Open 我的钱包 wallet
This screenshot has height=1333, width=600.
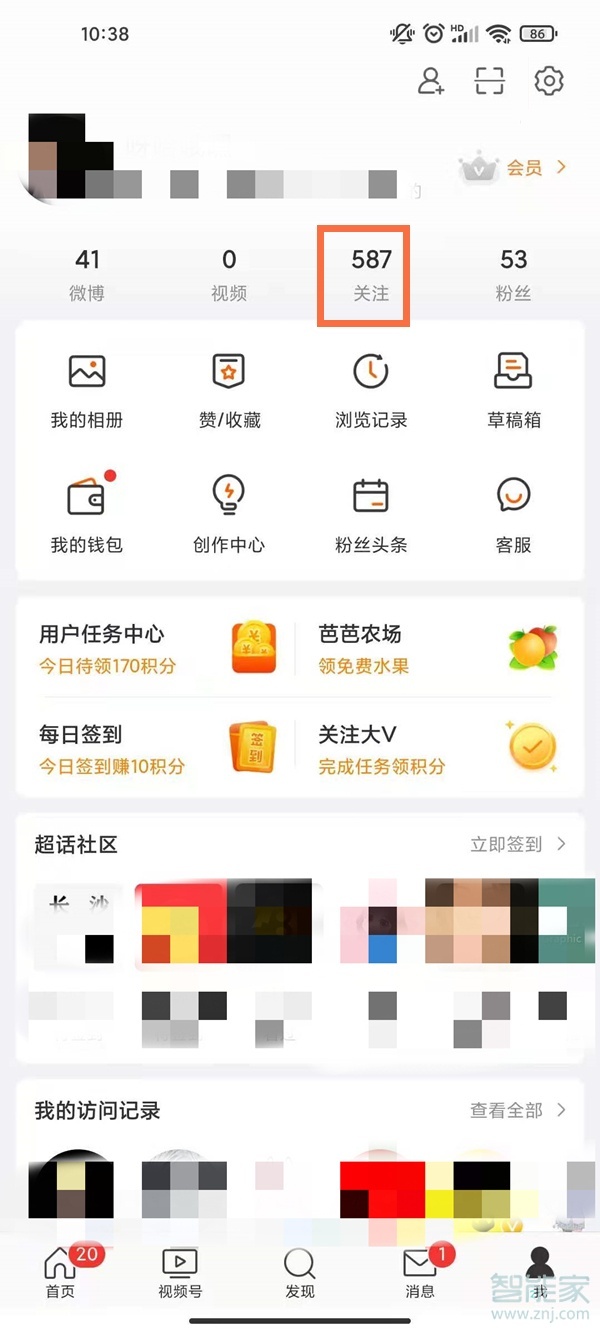coord(87,515)
